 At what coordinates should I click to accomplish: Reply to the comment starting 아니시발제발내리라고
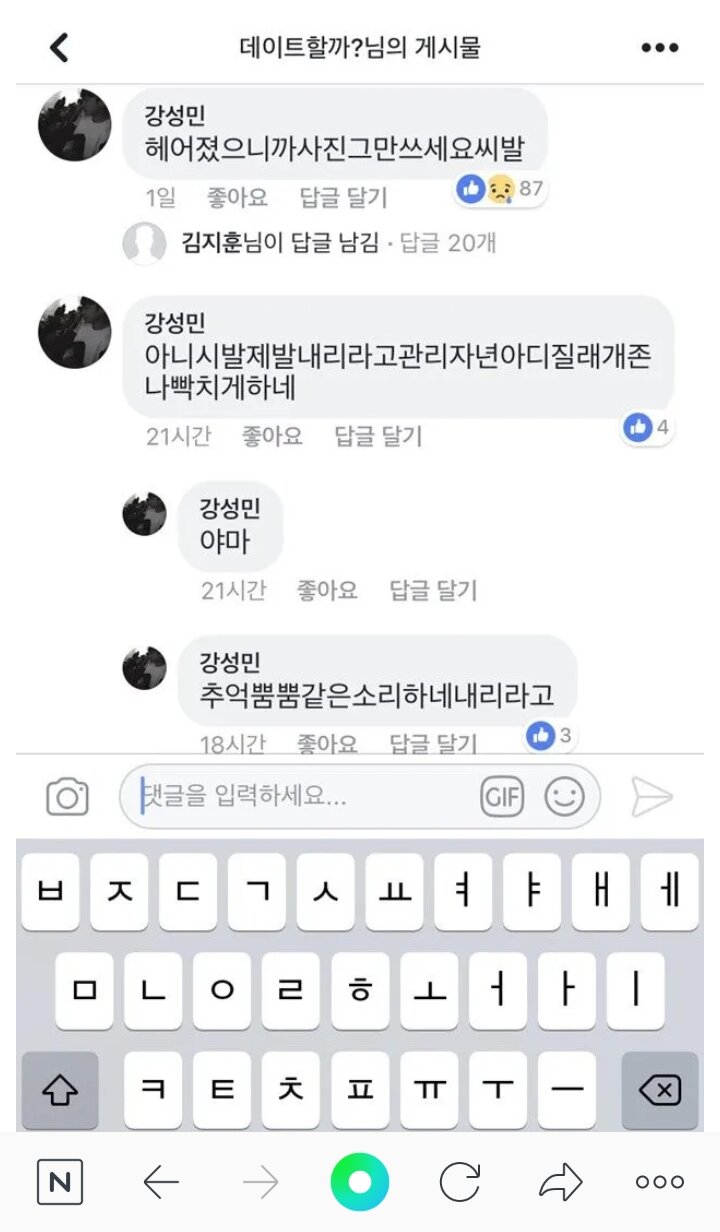point(378,436)
